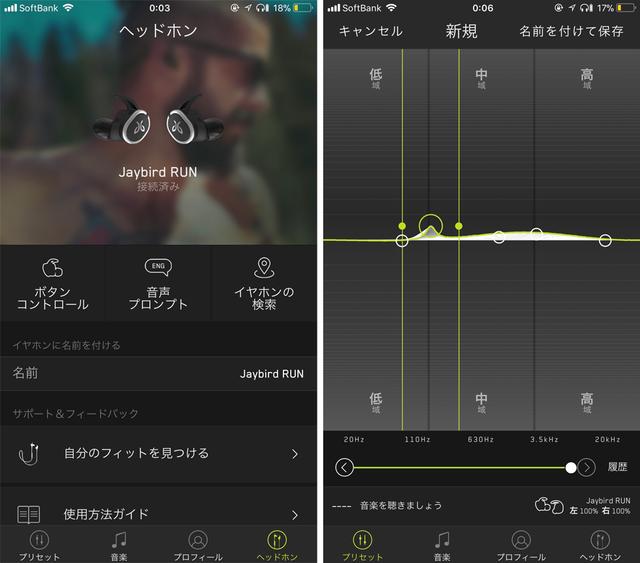Edit the 名前 row showing Jaybird RUN
The width and height of the screenshot is (640, 563).
pyautogui.click(x=158, y=373)
